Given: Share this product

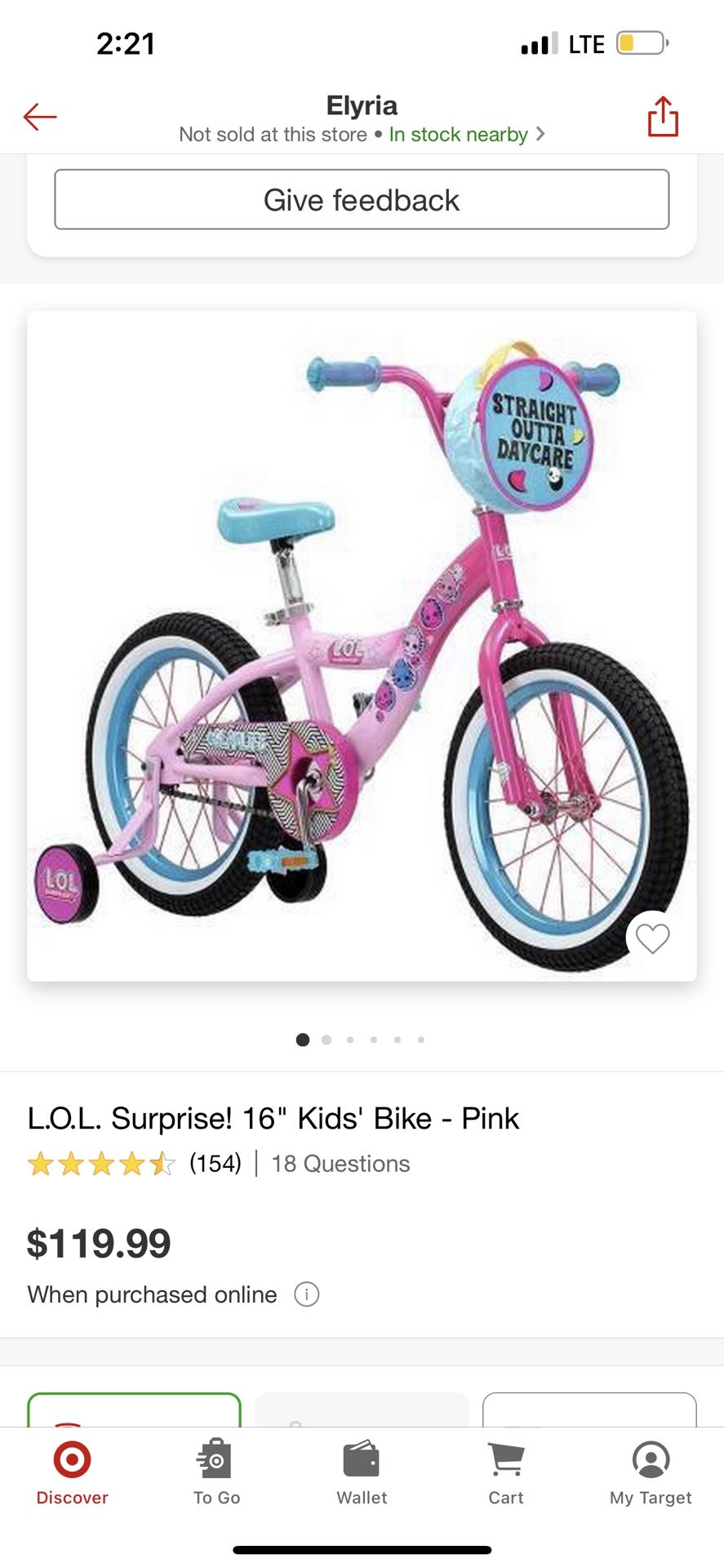Looking at the screenshot, I should point(663,116).
